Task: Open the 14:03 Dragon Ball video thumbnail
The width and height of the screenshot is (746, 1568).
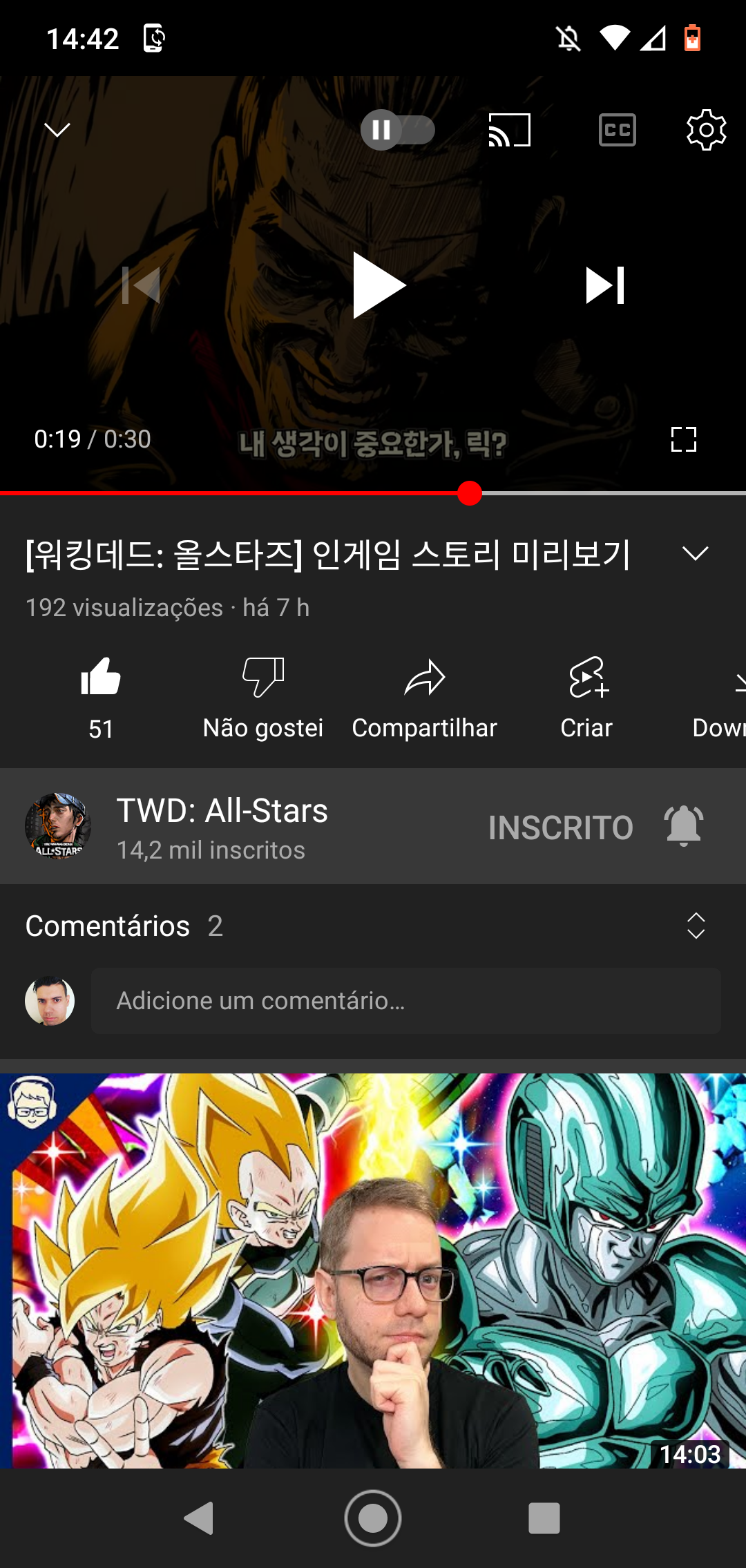Action: coord(373,1270)
